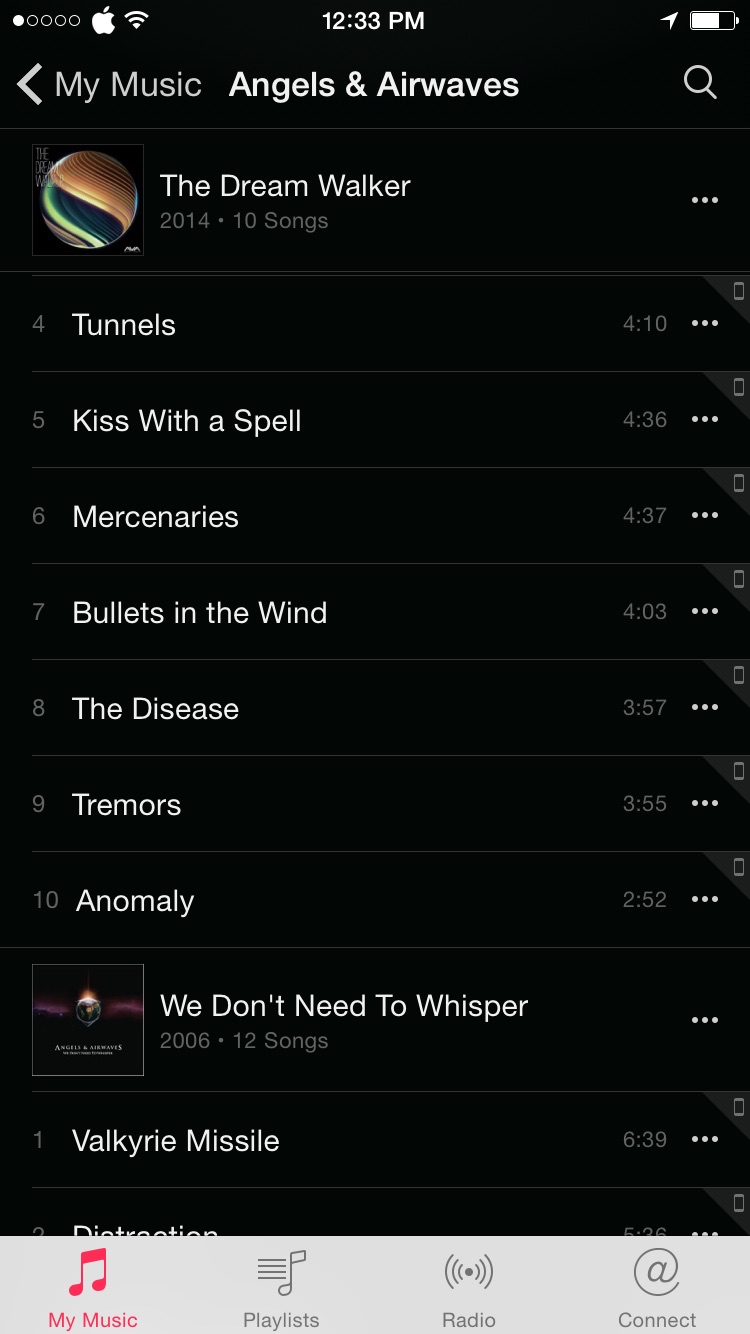Screen dimensions: 750x1334
Task: Play the song Tunnels
Action: pyautogui.click(x=375, y=324)
